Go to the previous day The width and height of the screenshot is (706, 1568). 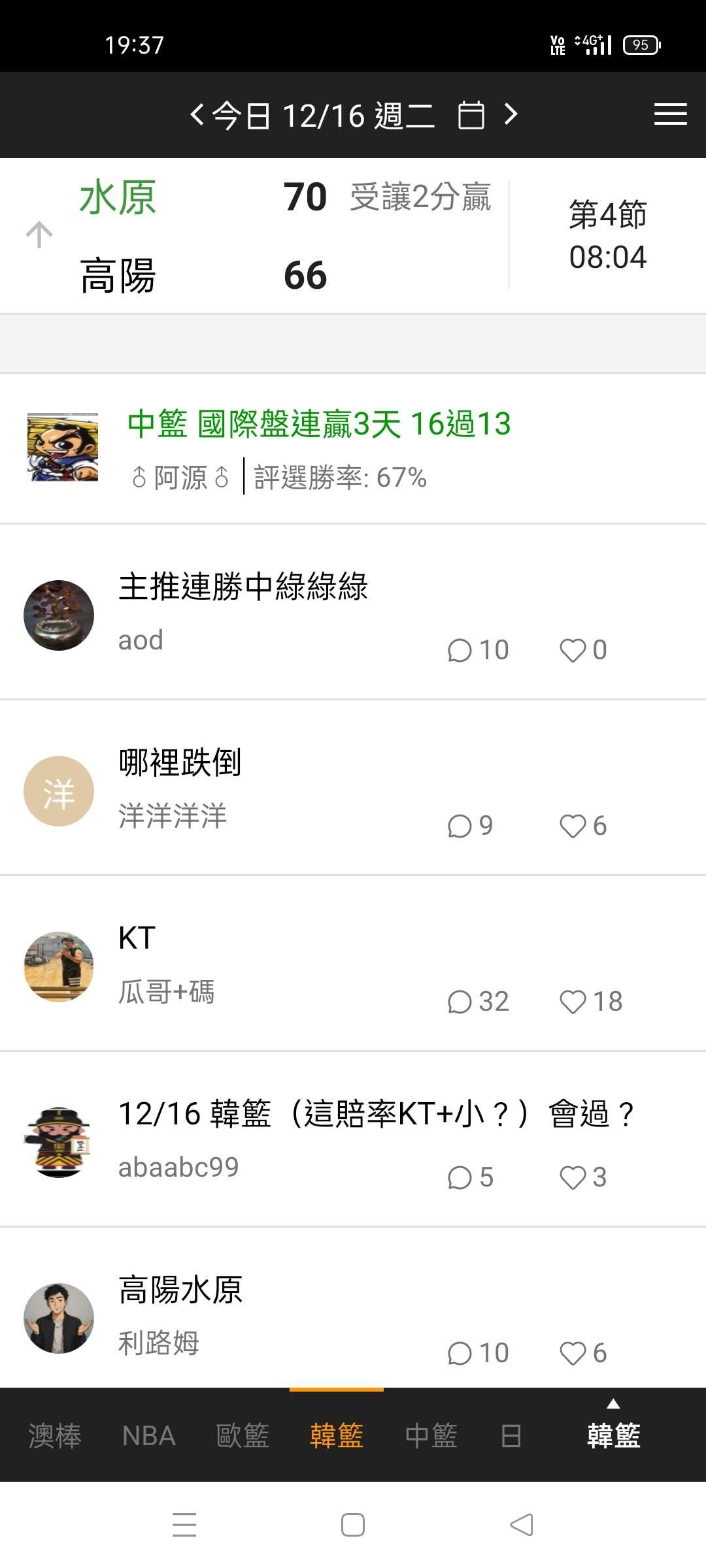(x=197, y=115)
